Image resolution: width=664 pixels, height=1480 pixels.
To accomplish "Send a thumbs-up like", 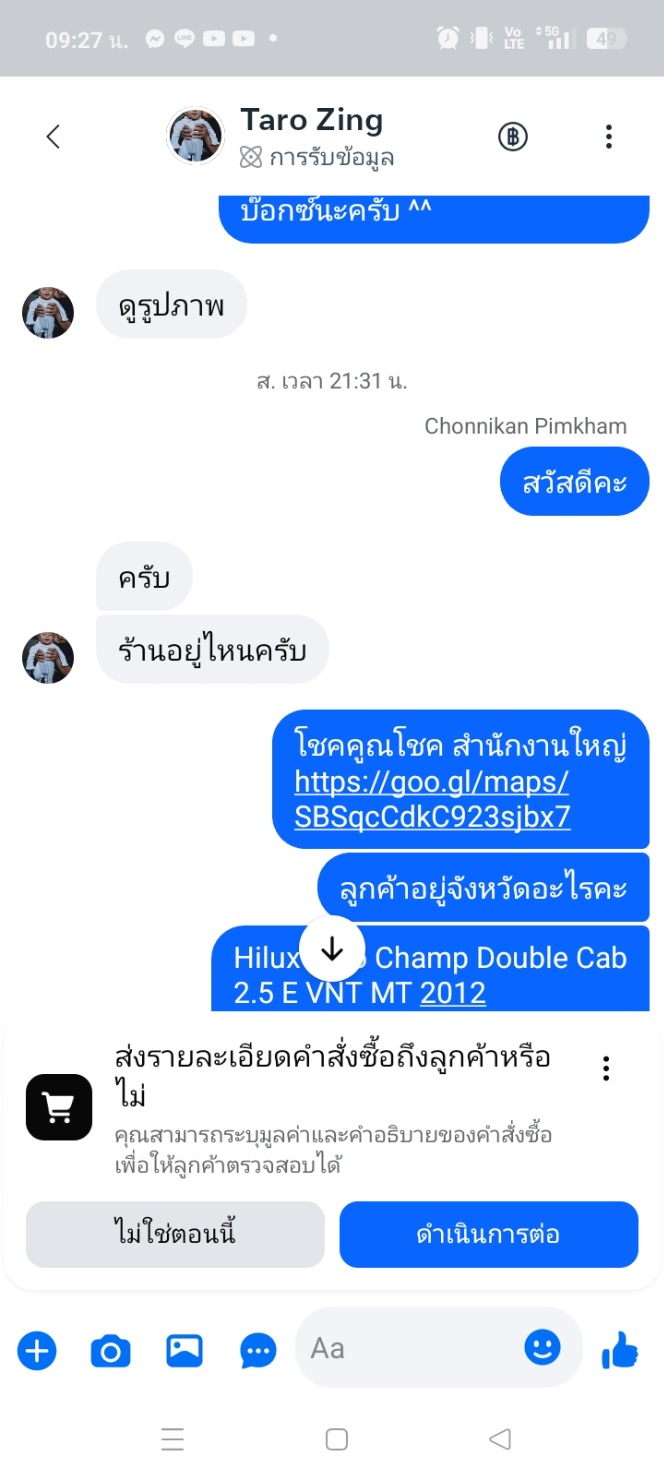I will pos(620,1351).
